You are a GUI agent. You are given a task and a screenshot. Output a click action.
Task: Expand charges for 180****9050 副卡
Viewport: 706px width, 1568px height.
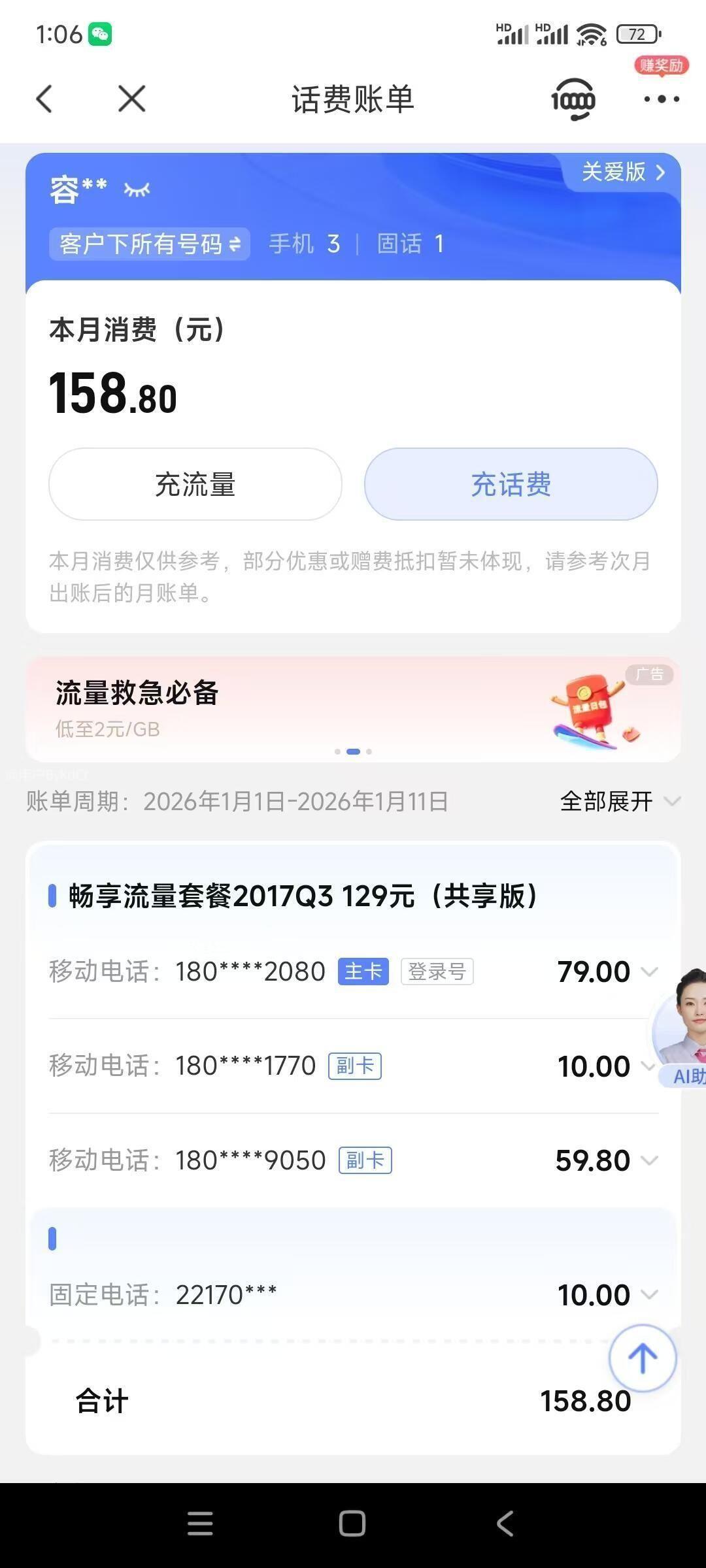648,1160
